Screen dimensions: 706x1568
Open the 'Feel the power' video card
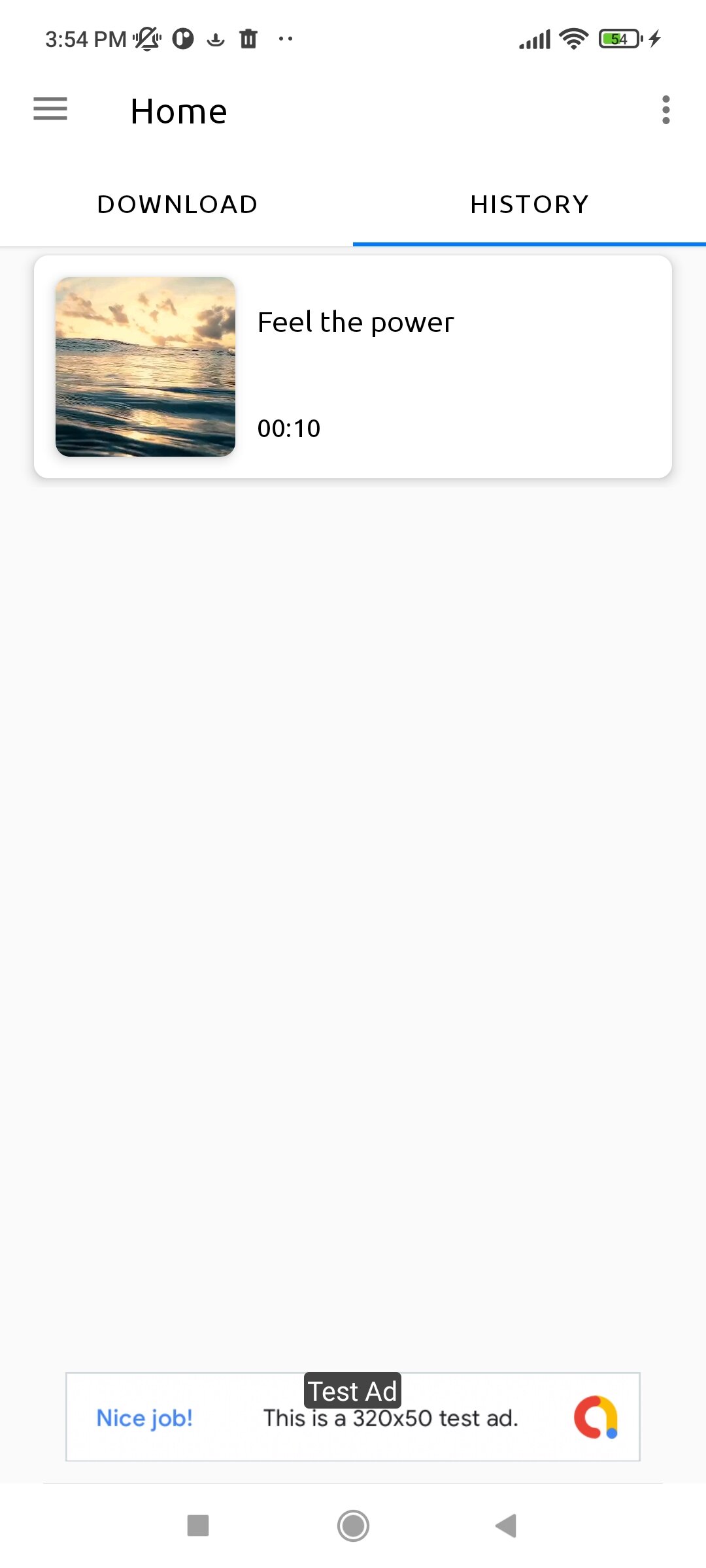point(353,367)
